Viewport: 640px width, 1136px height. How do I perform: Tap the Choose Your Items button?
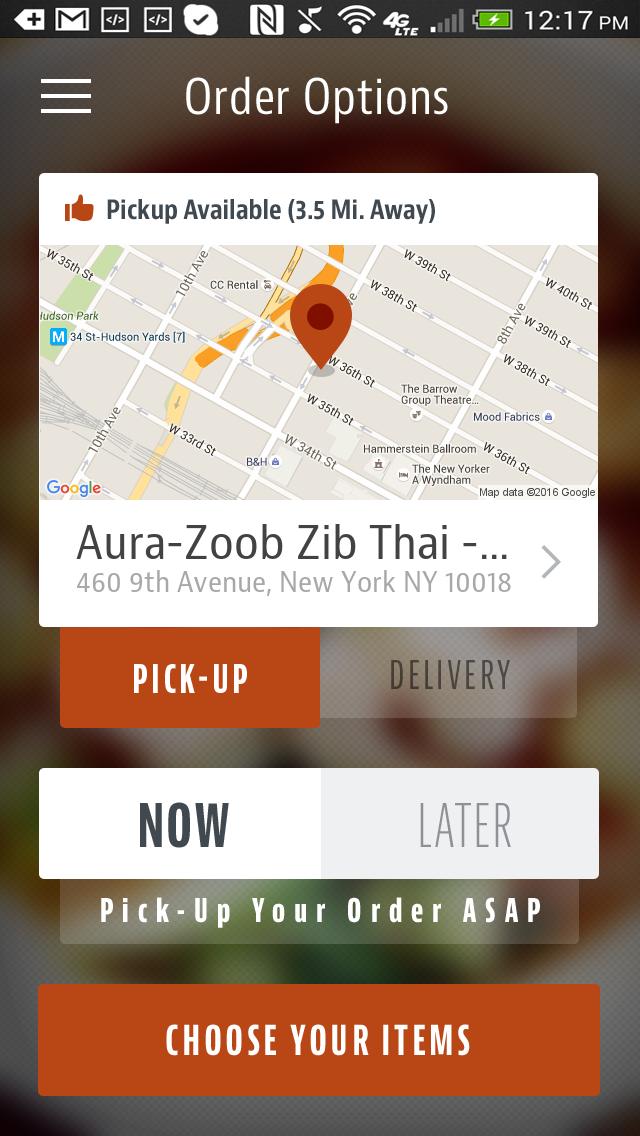(318, 1040)
